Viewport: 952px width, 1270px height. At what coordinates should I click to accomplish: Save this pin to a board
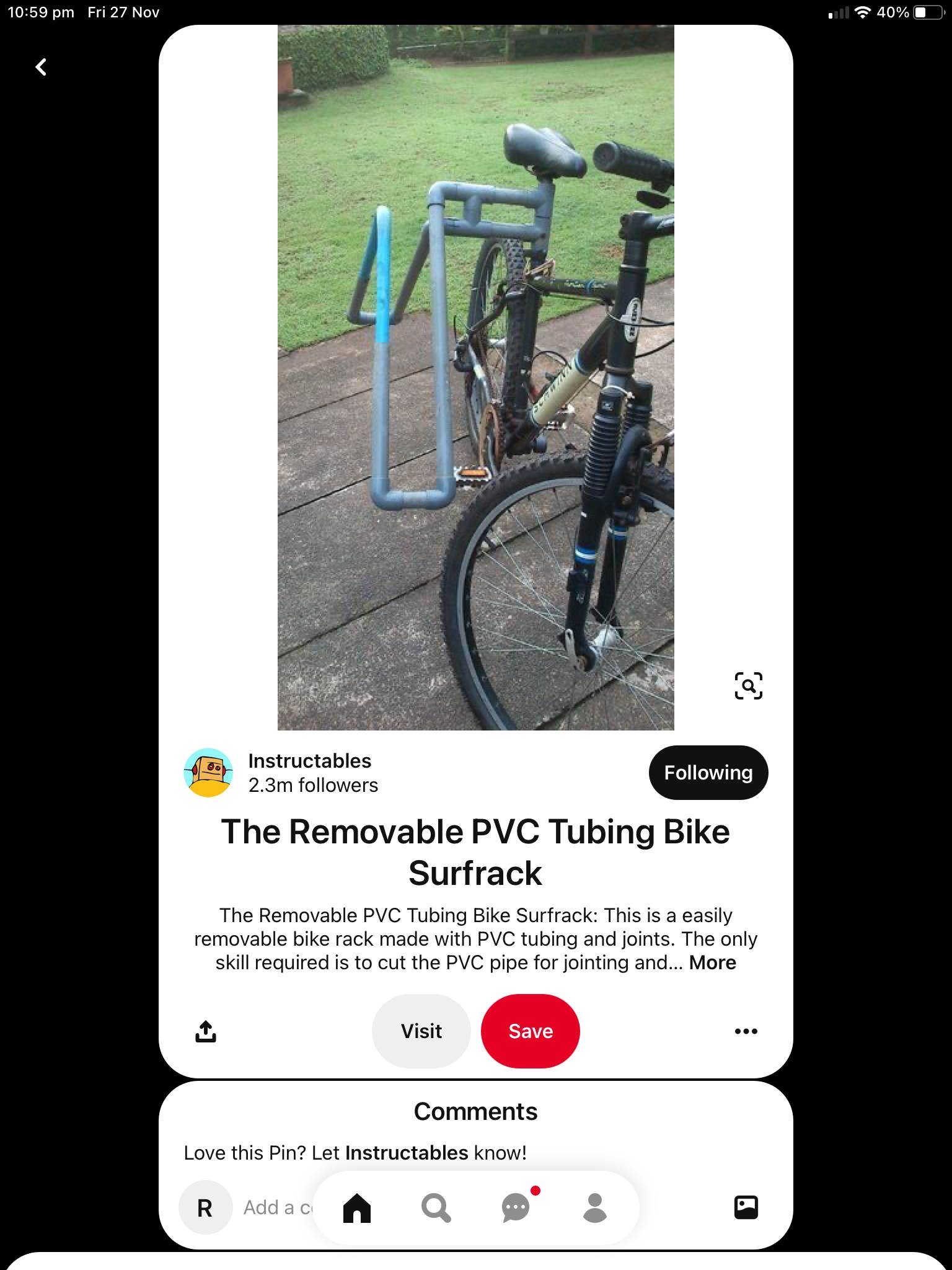[530, 1031]
